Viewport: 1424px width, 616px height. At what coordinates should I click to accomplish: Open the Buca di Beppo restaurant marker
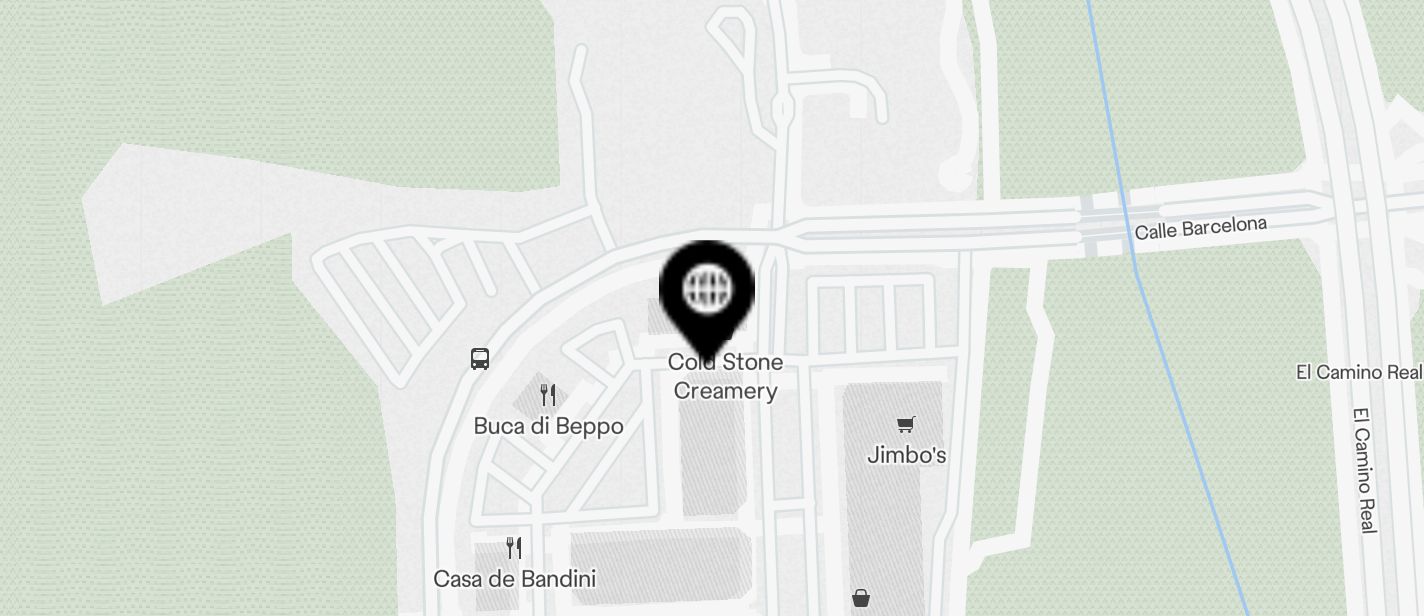547,395
